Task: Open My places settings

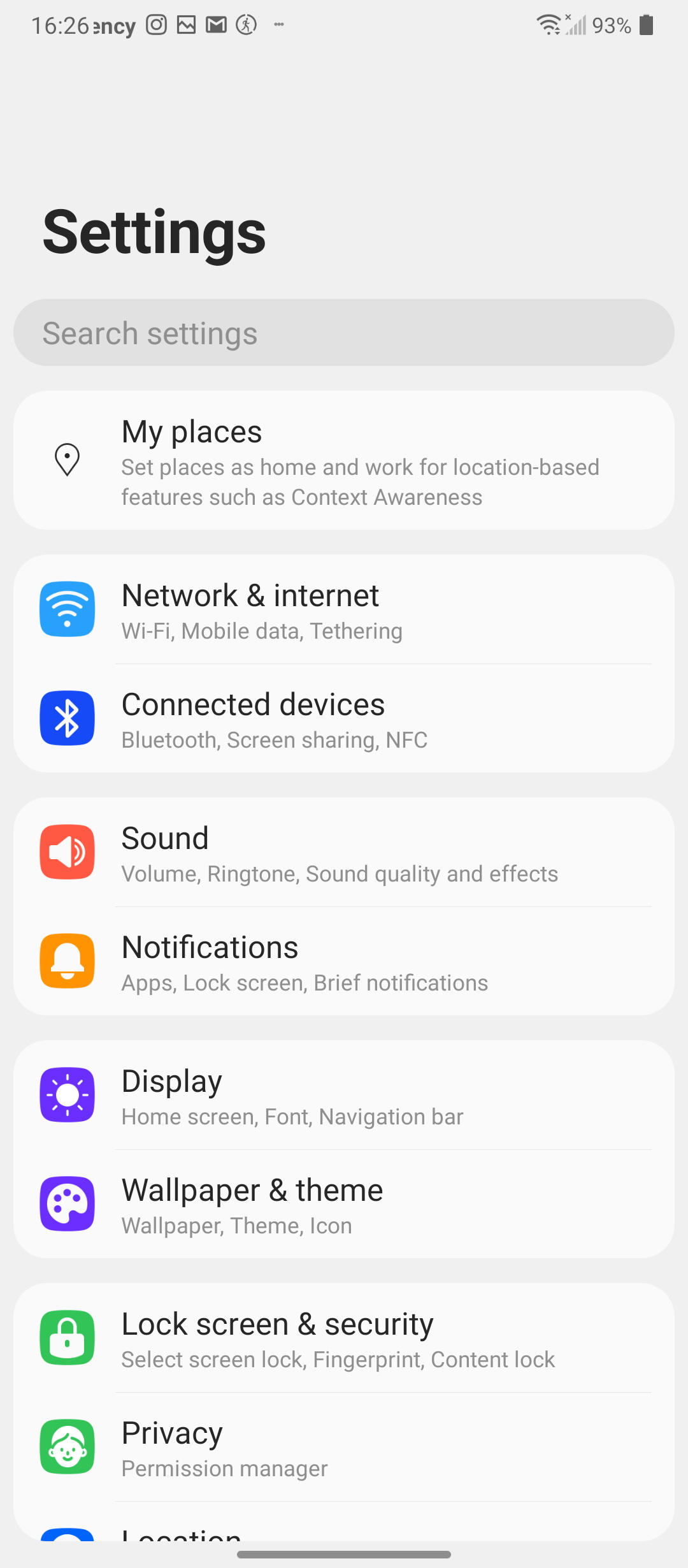Action: click(x=344, y=461)
